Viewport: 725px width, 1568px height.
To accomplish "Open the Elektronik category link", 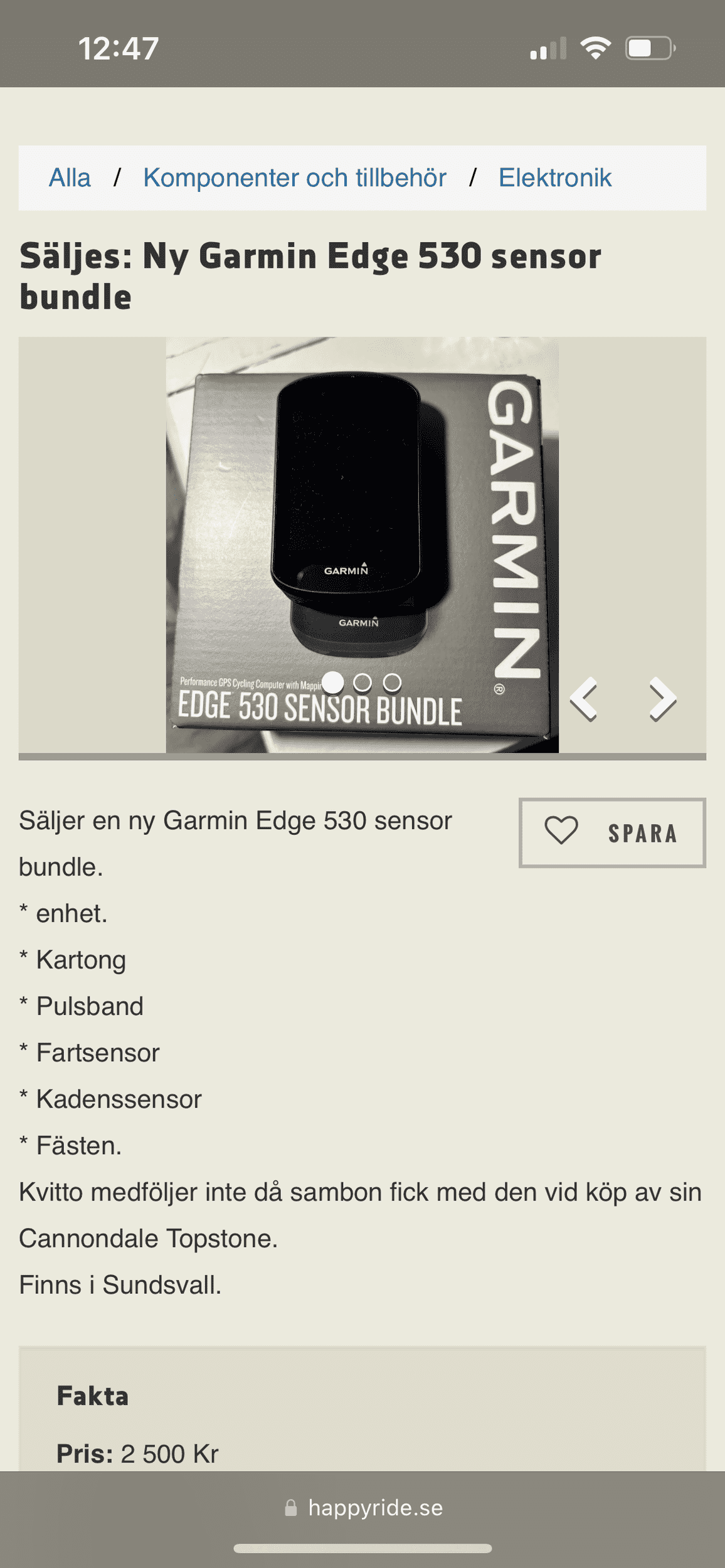I will tap(555, 177).
